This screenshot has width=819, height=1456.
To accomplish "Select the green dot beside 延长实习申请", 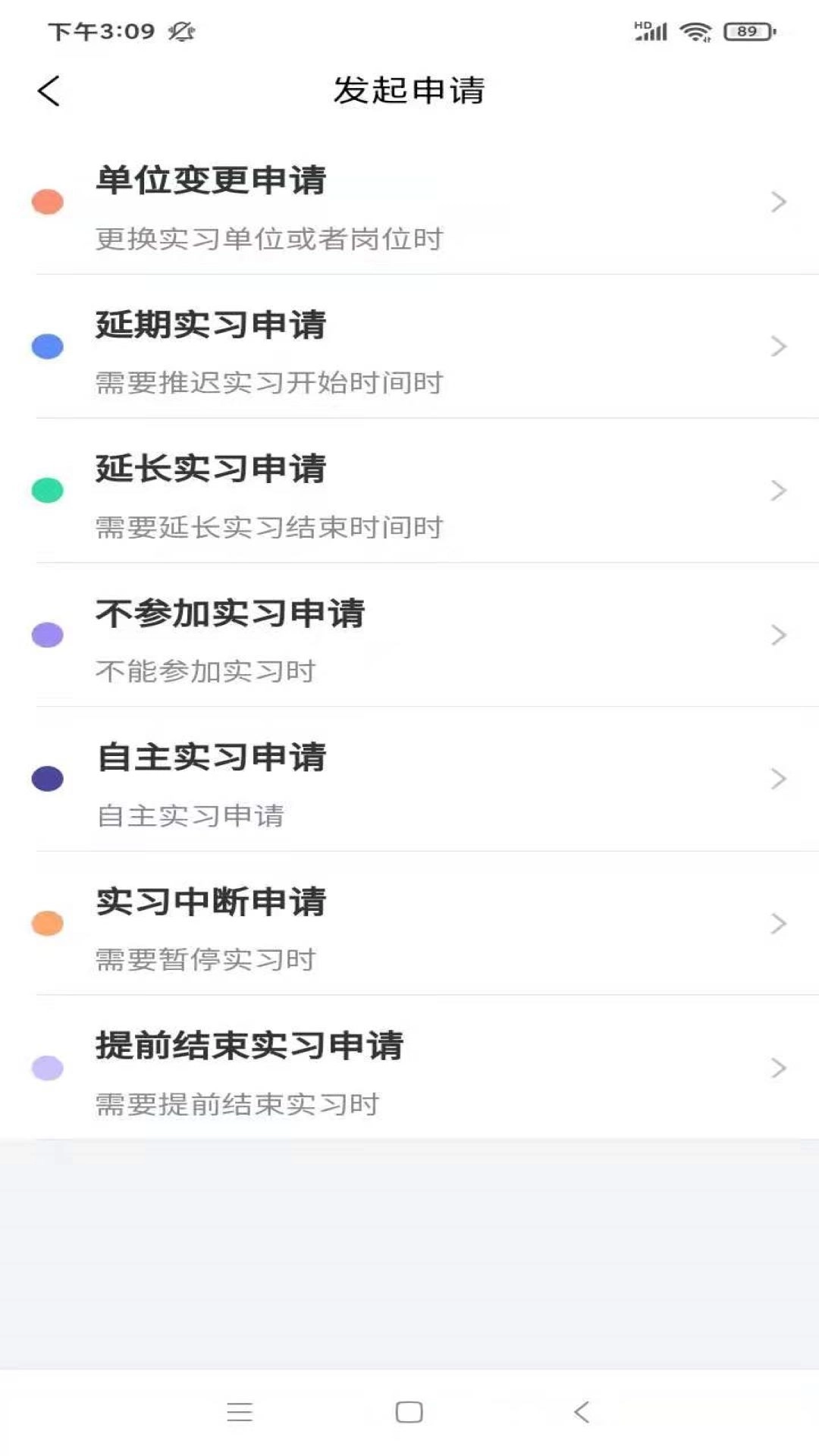I will point(48,491).
